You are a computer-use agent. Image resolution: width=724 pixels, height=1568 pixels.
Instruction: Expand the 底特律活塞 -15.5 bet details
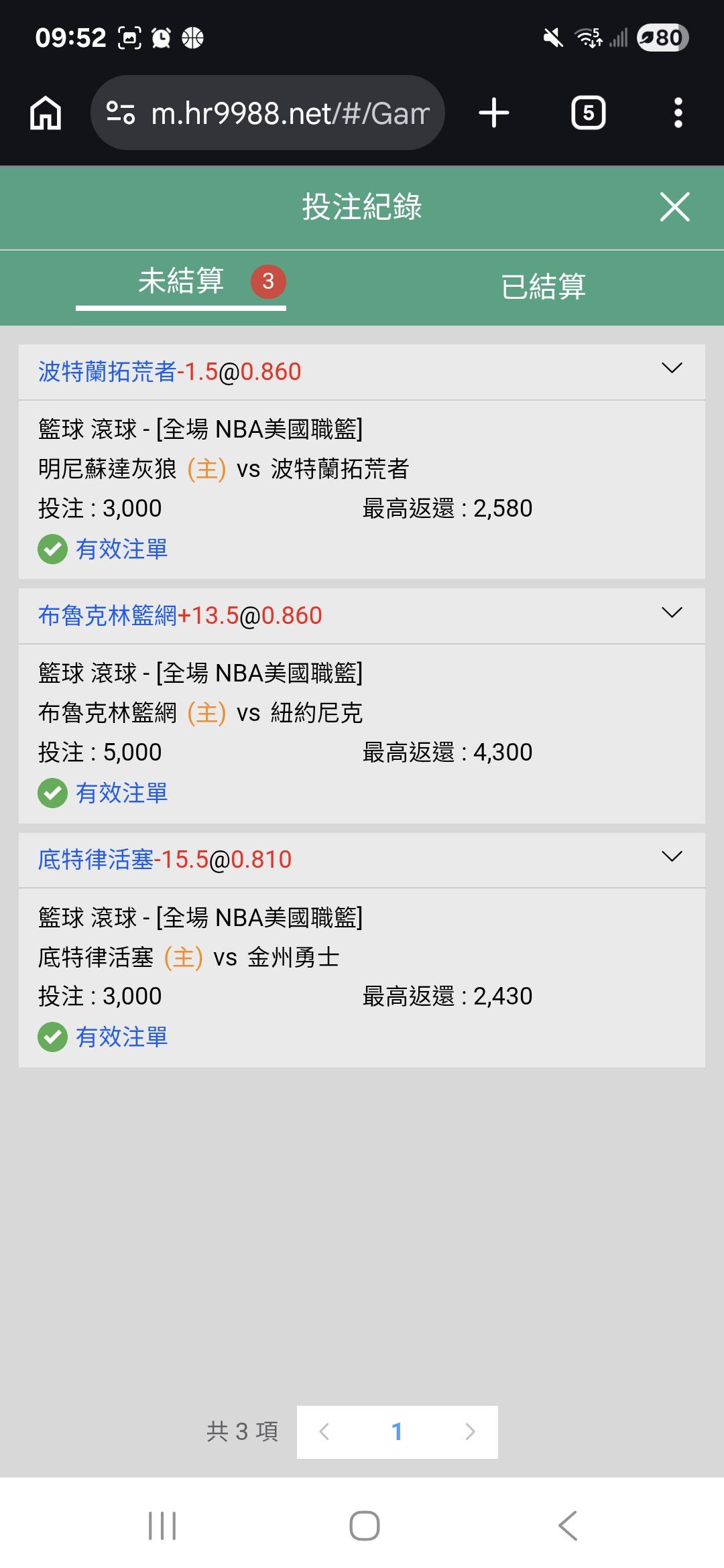tap(672, 856)
